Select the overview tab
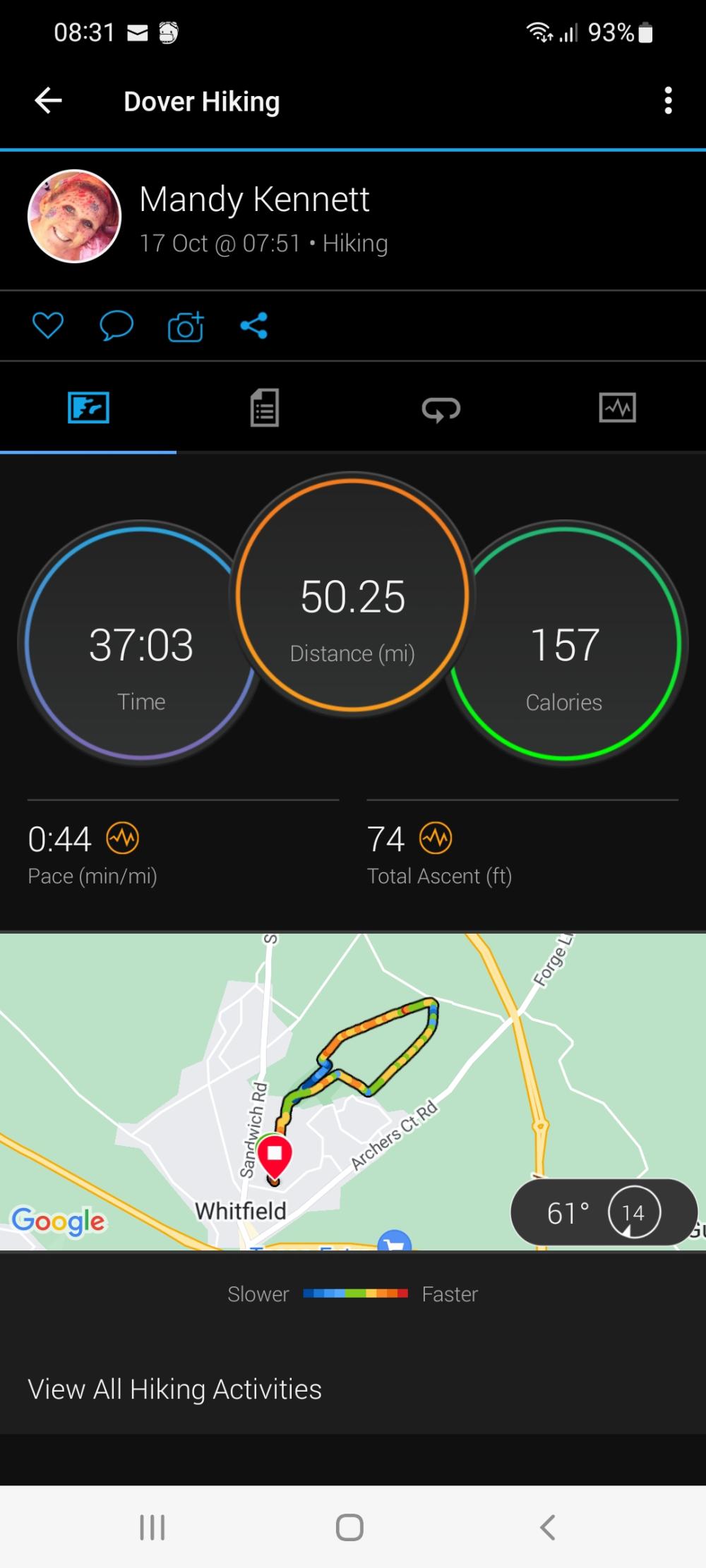 coord(88,408)
